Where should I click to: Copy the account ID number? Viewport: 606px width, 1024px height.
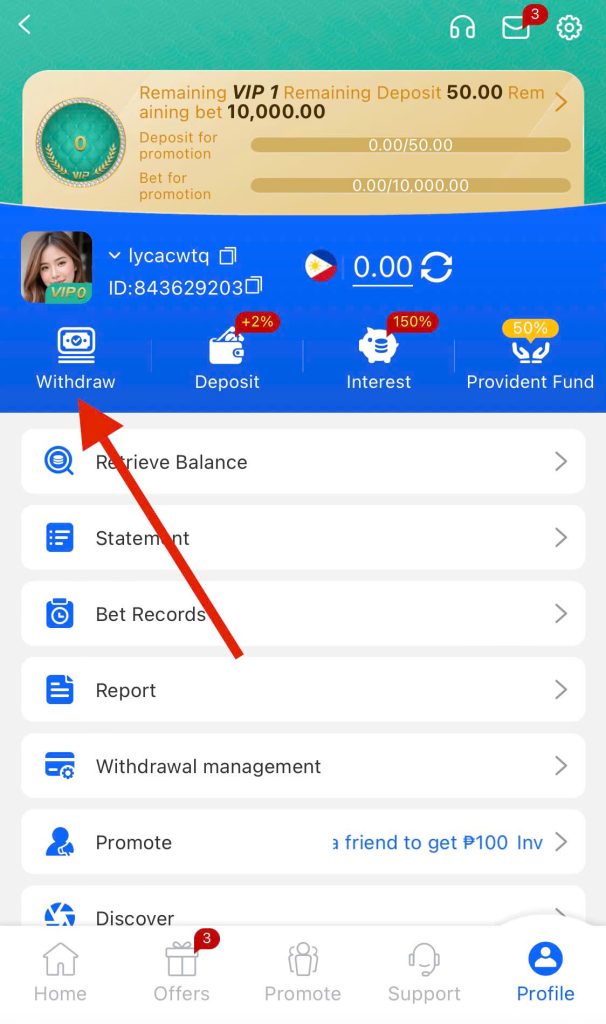click(x=254, y=287)
